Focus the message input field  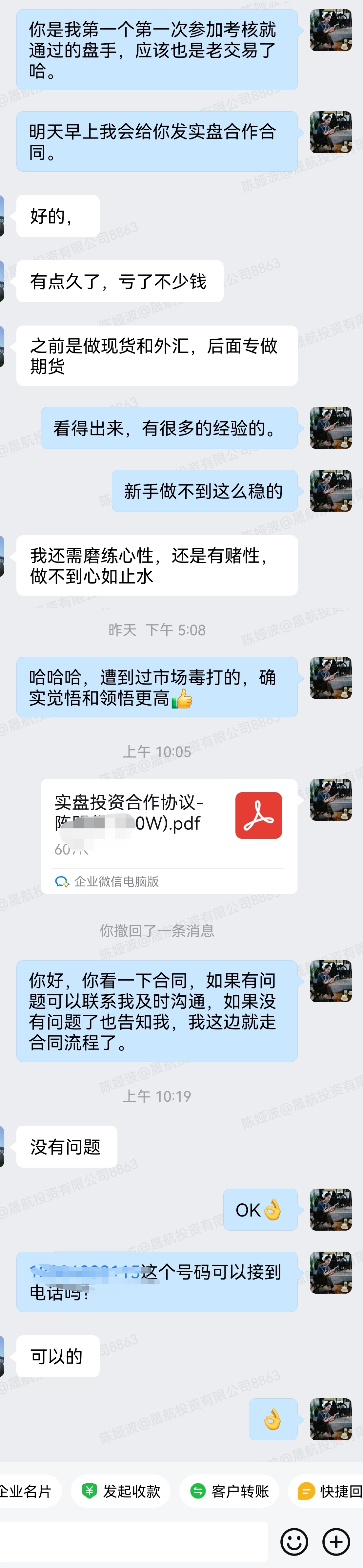[134, 1541]
